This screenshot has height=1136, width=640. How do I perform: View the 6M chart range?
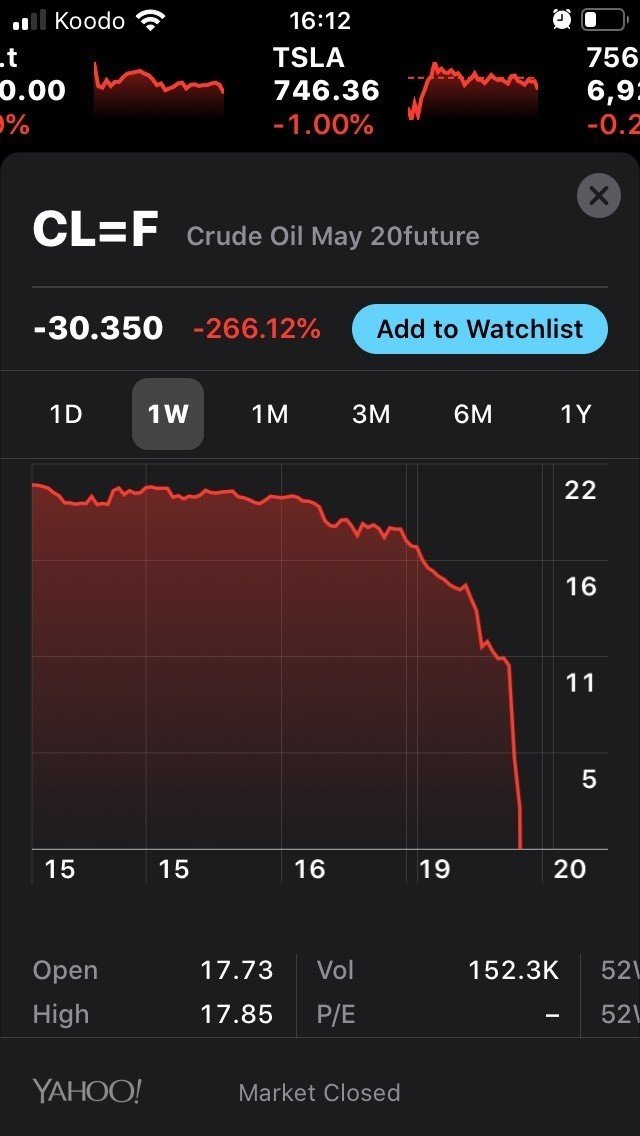coord(473,414)
